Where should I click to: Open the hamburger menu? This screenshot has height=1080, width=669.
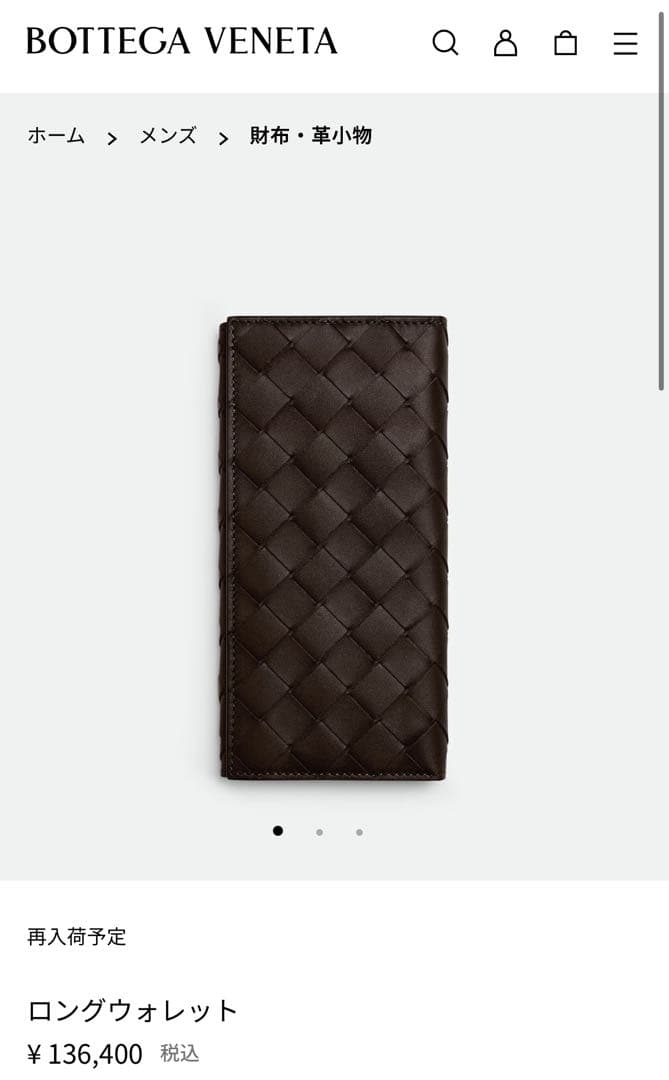pyautogui.click(x=626, y=43)
